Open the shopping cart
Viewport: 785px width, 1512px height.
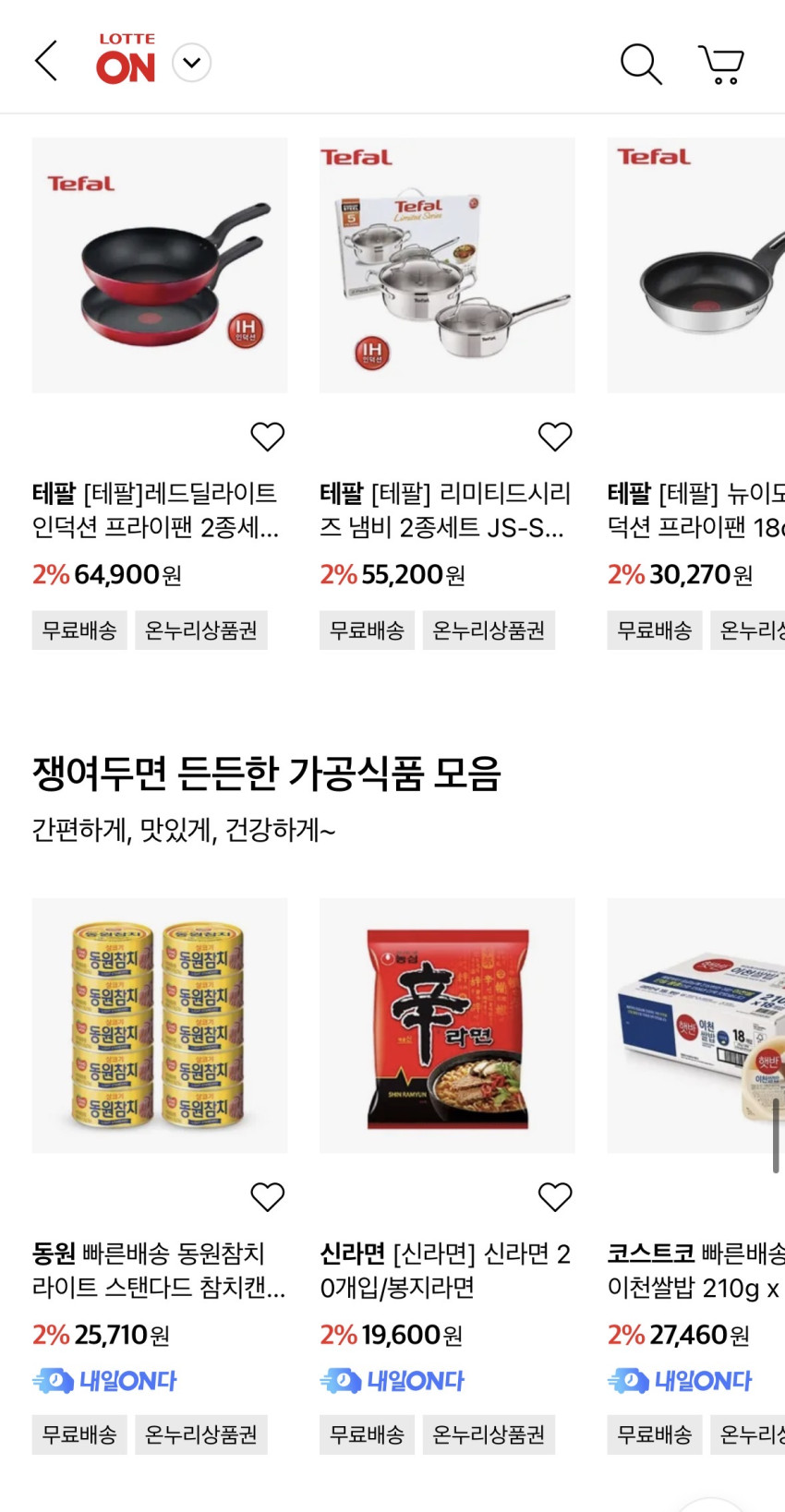[x=721, y=64]
